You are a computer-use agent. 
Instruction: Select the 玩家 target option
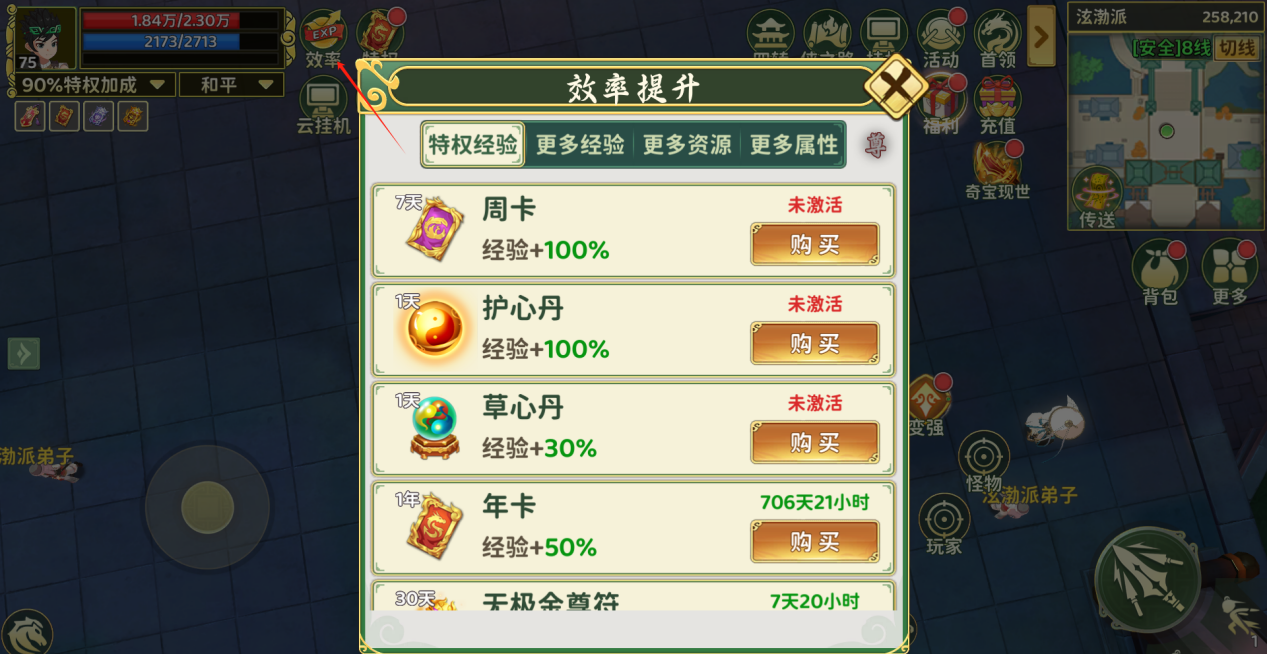pos(944,523)
